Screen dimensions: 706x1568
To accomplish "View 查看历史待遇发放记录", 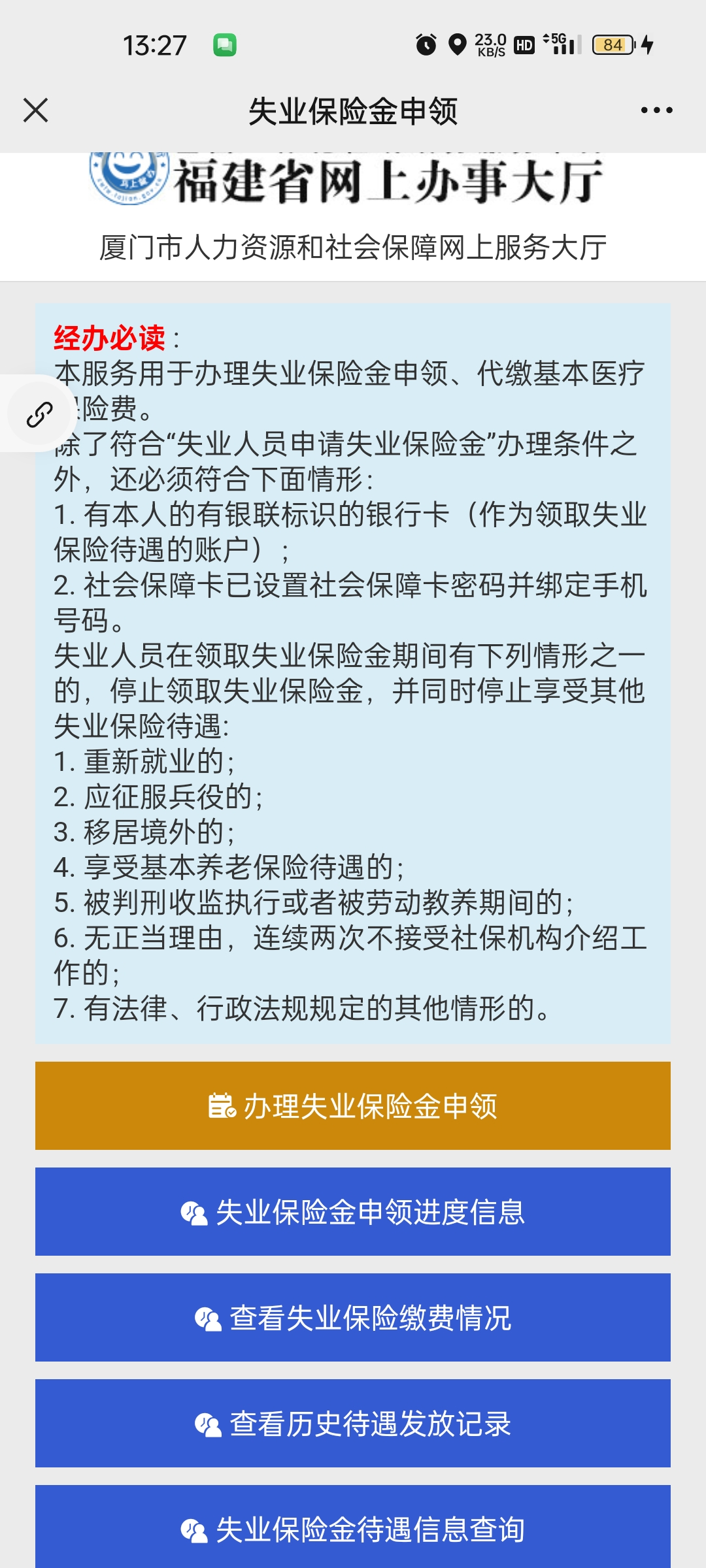I will pos(353,1424).
